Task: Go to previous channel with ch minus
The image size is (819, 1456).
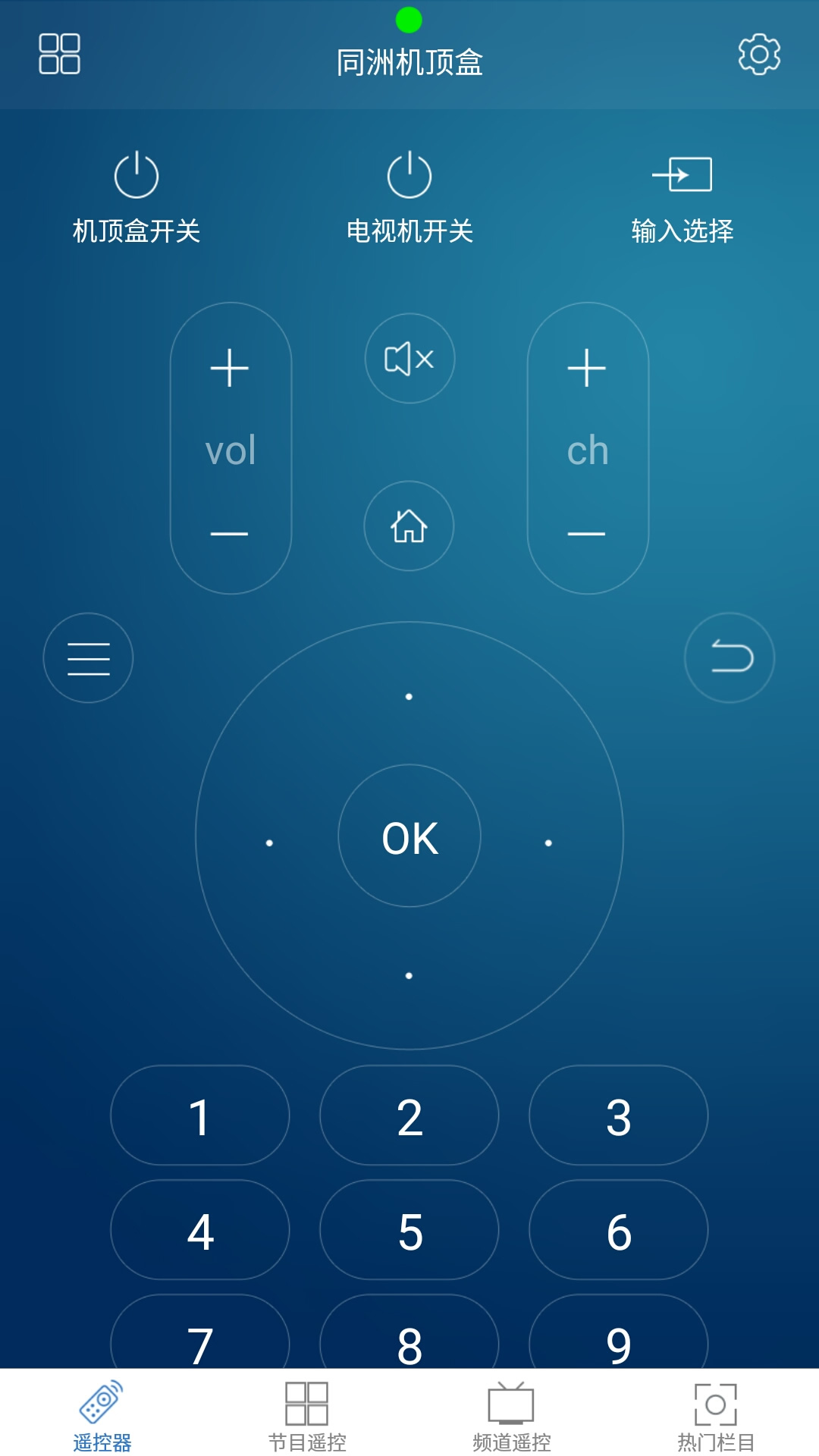Action: [x=587, y=534]
